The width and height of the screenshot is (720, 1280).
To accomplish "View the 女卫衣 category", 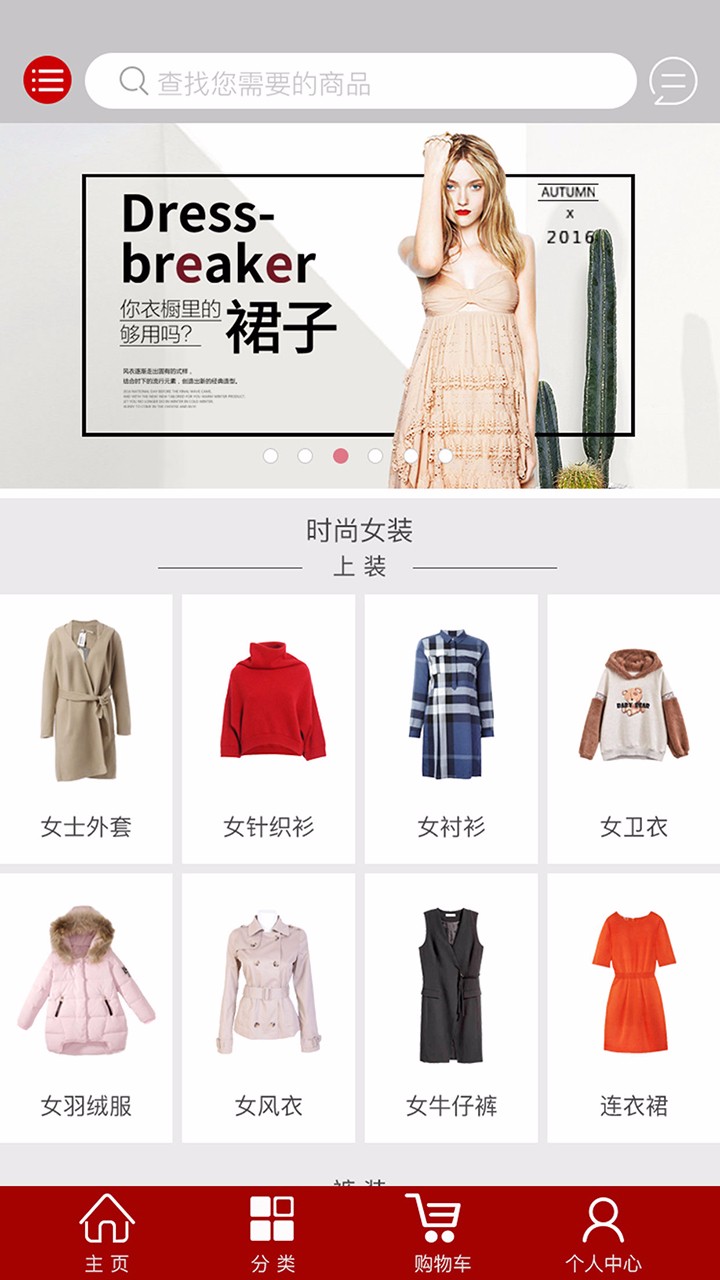I will pyautogui.click(x=633, y=728).
